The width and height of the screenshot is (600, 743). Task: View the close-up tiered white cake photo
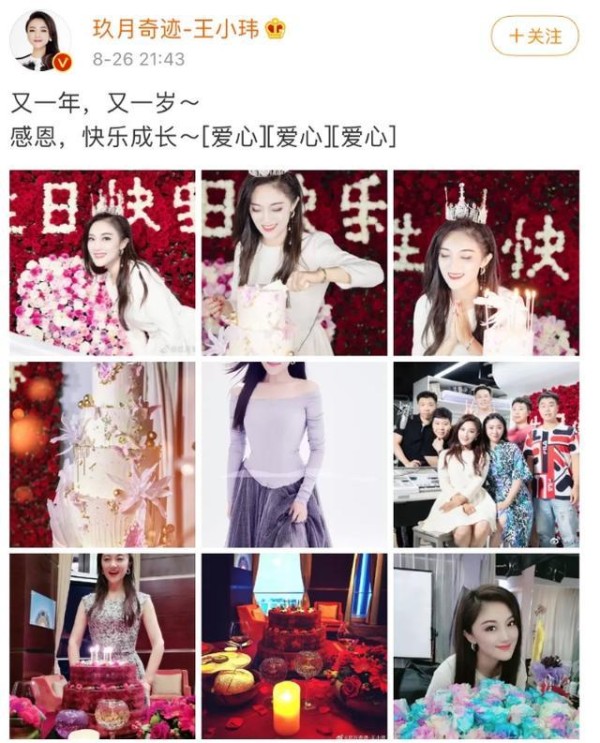point(102,454)
